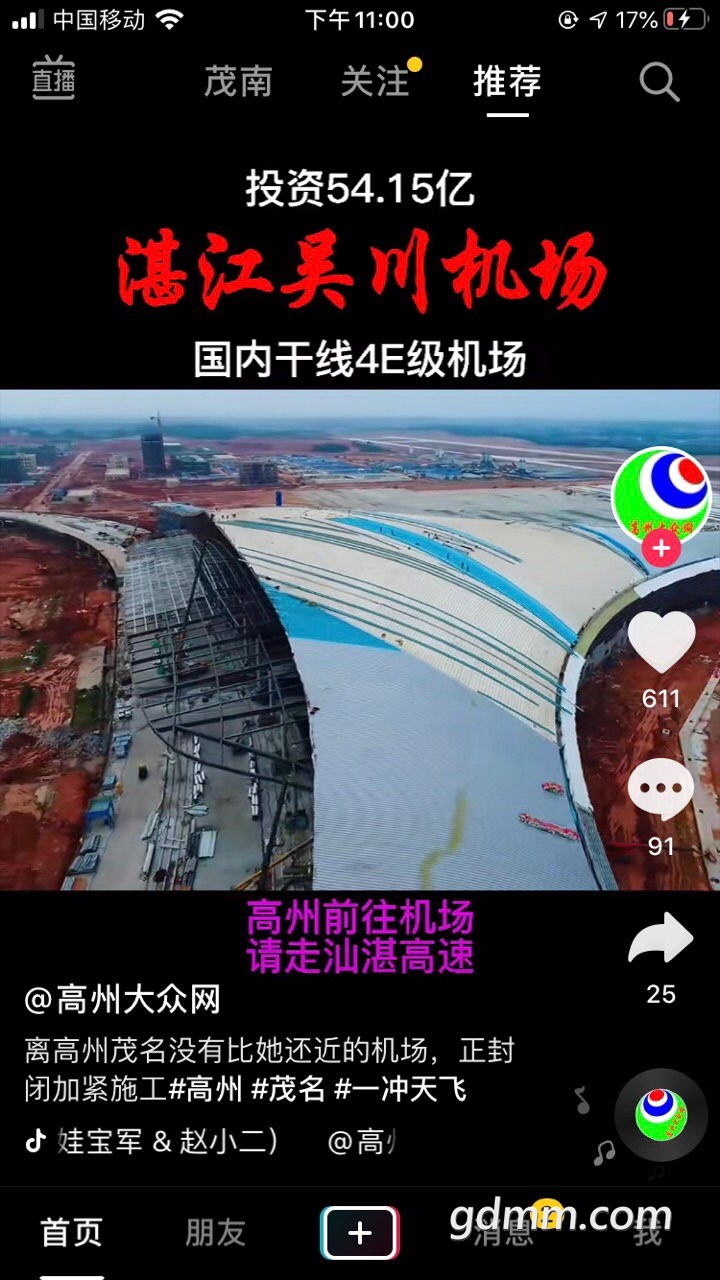The width and height of the screenshot is (720, 1280).
Task: Open the comments with 91 replies
Action: 661,790
